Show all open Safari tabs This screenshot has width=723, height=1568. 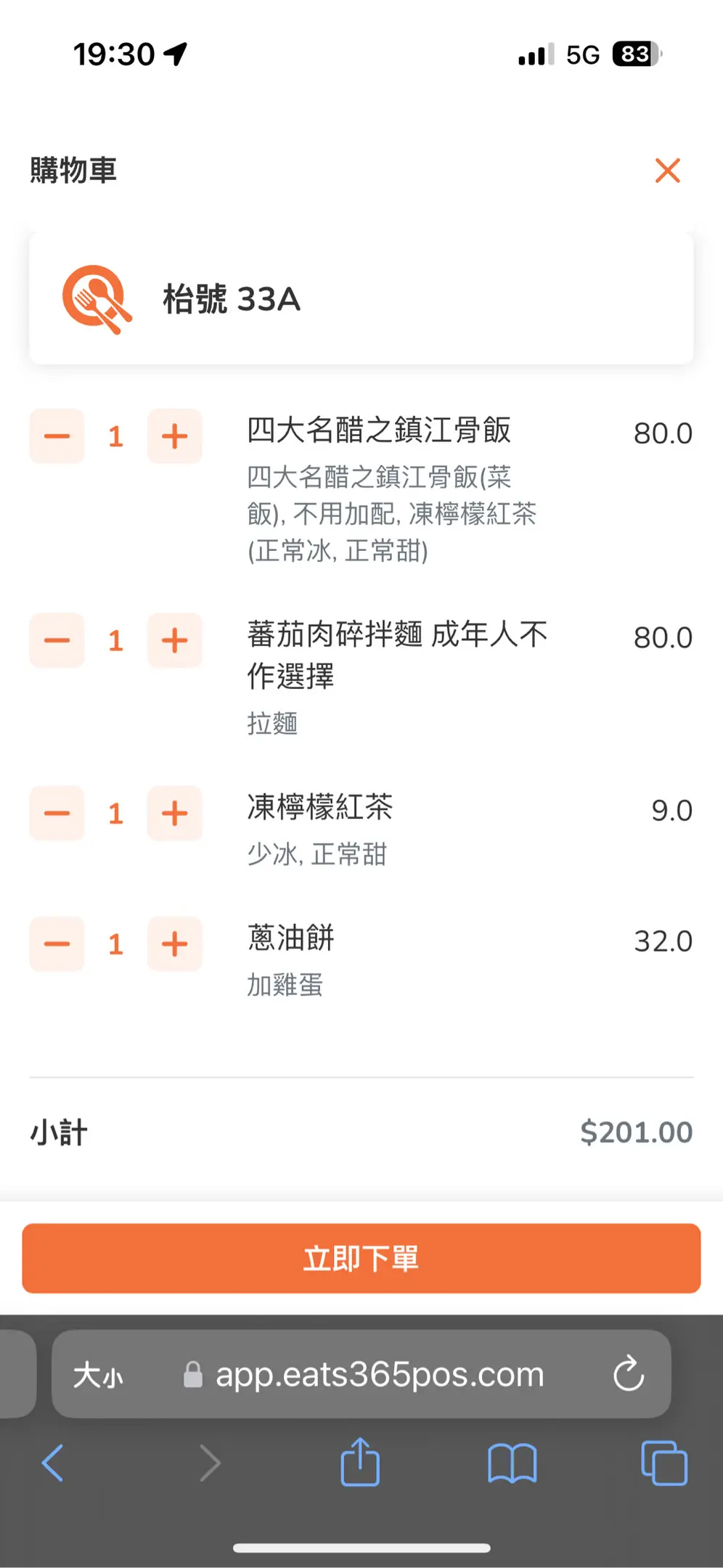point(663,1463)
